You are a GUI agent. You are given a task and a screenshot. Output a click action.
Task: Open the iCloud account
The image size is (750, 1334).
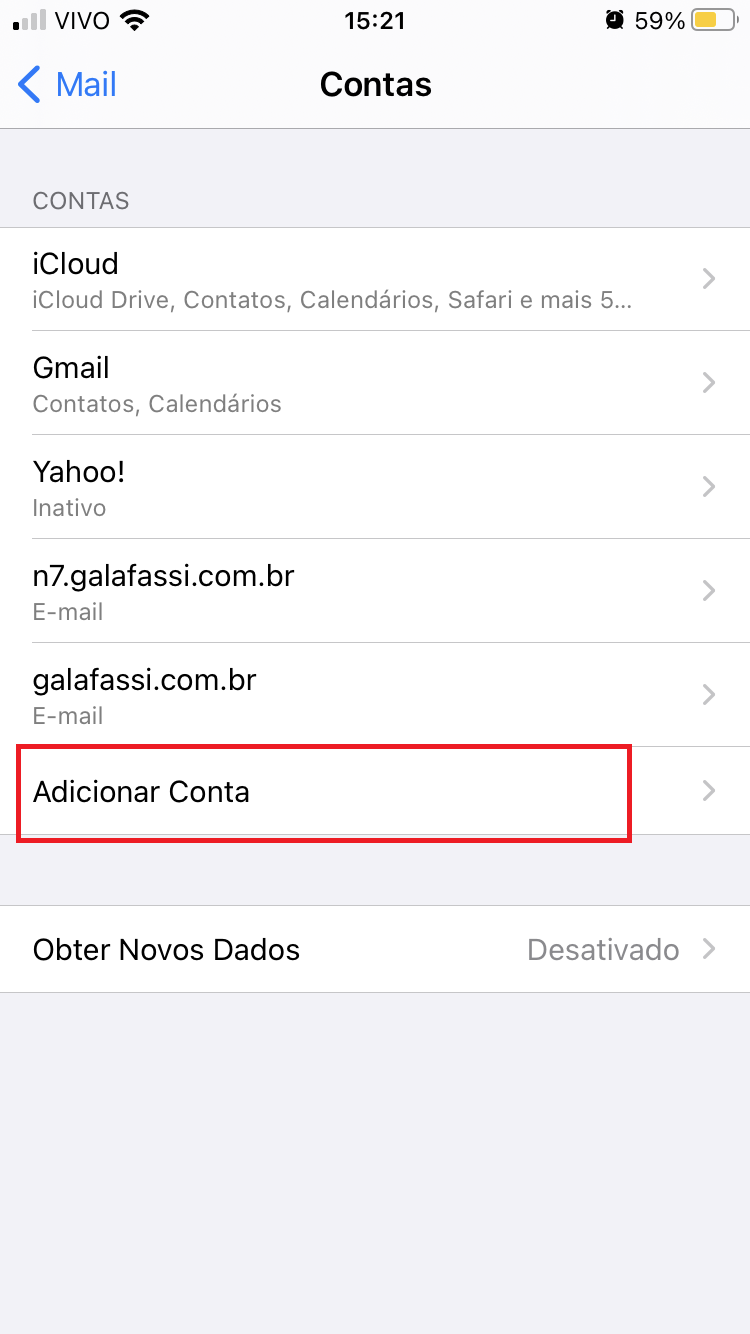tap(375, 279)
